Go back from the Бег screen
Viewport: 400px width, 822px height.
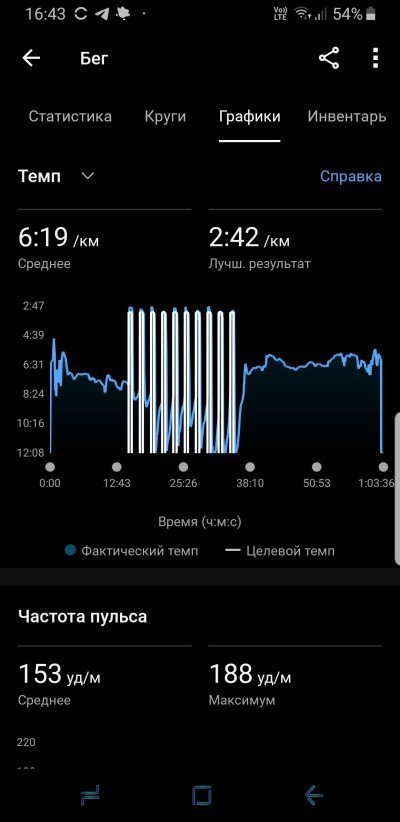(31, 58)
